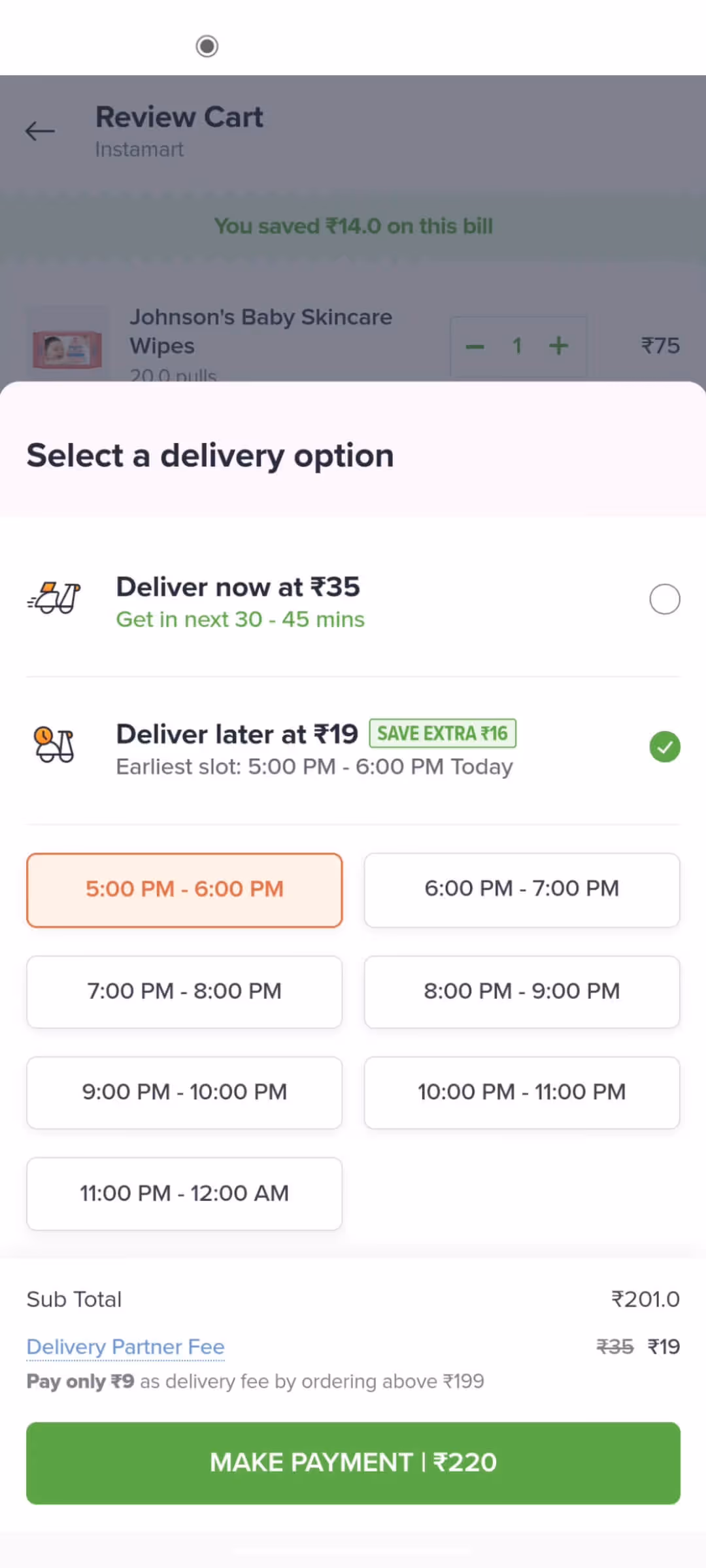The width and height of the screenshot is (706, 1568).
Task: Select the Deliver now at ₹35 option
Action: 353,601
